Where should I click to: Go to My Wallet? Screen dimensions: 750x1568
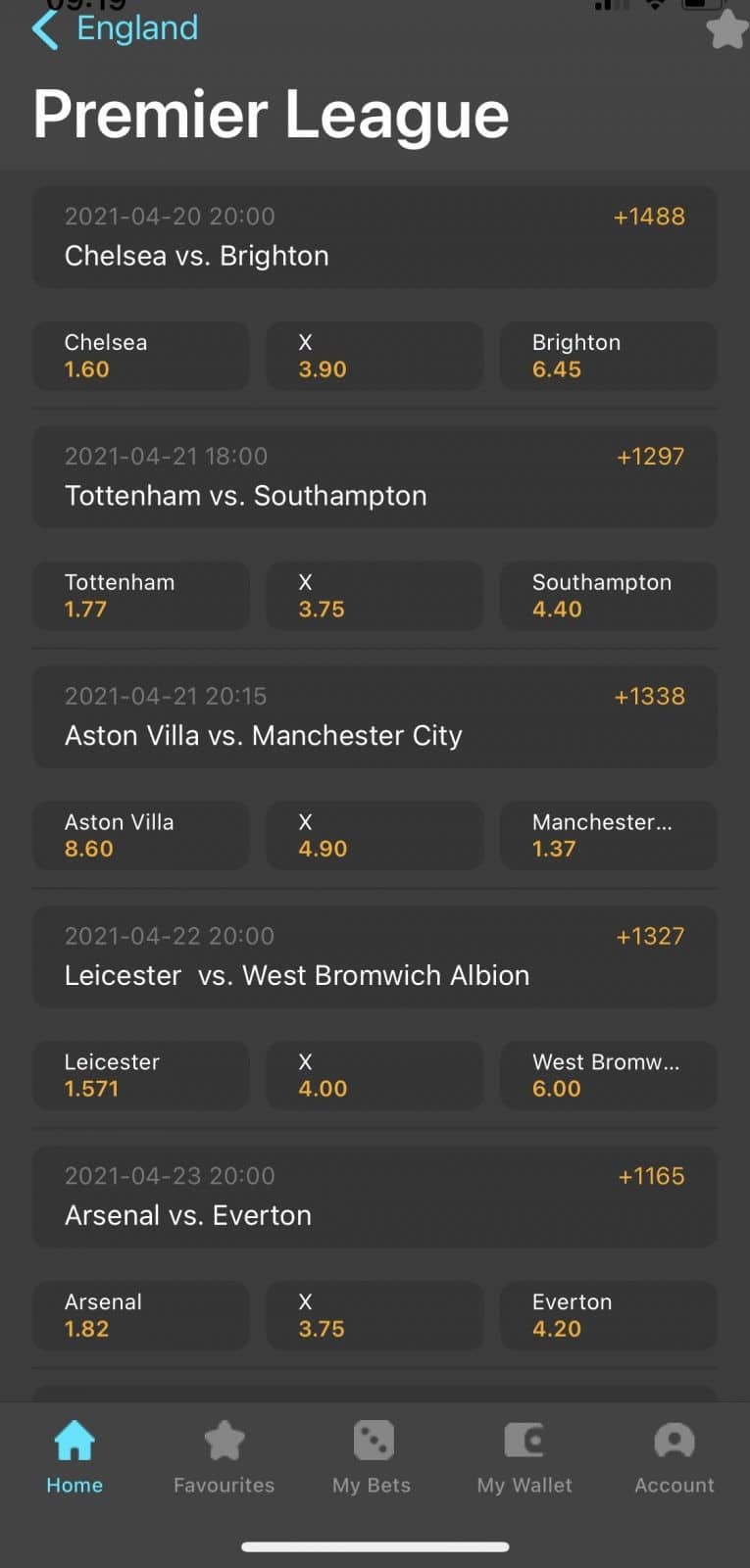[525, 1457]
